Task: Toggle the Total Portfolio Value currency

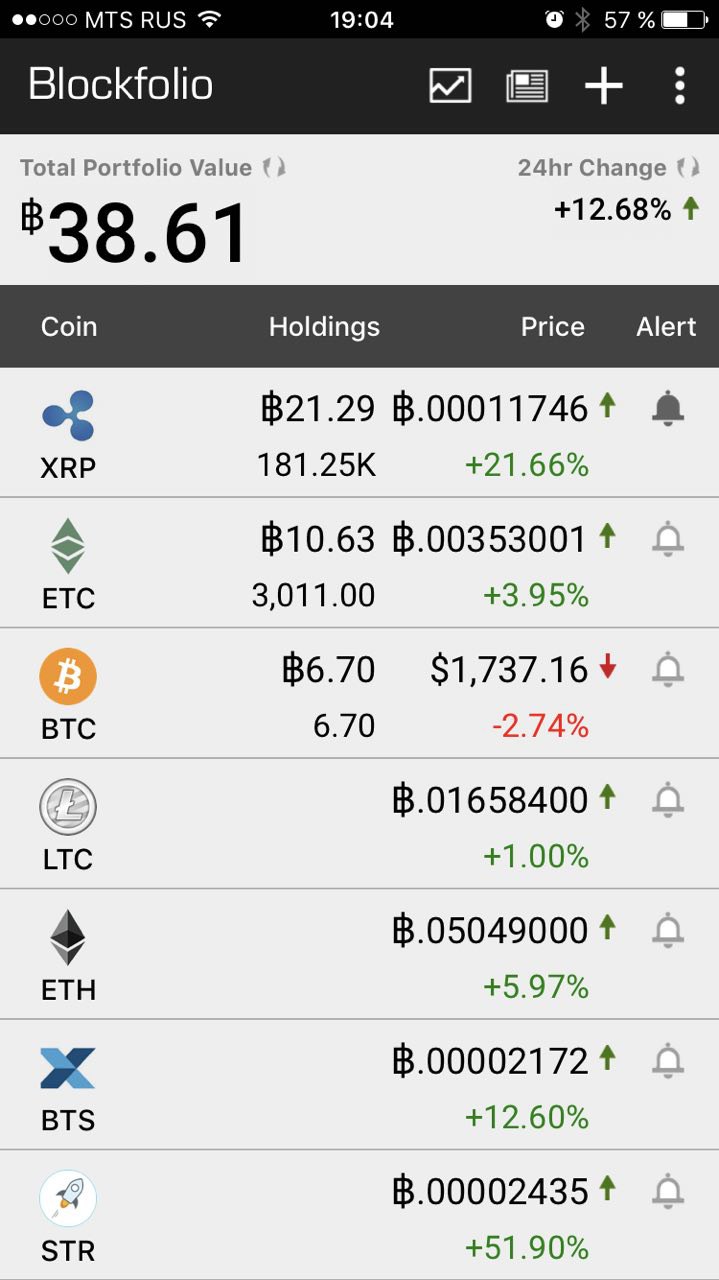Action: coord(274,168)
